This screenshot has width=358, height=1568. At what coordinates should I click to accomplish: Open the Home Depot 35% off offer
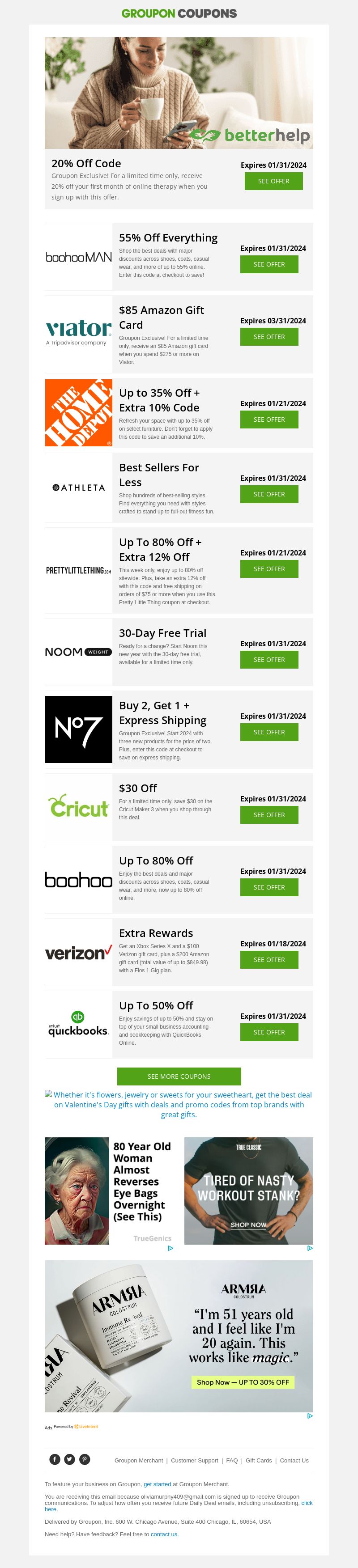click(x=269, y=420)
